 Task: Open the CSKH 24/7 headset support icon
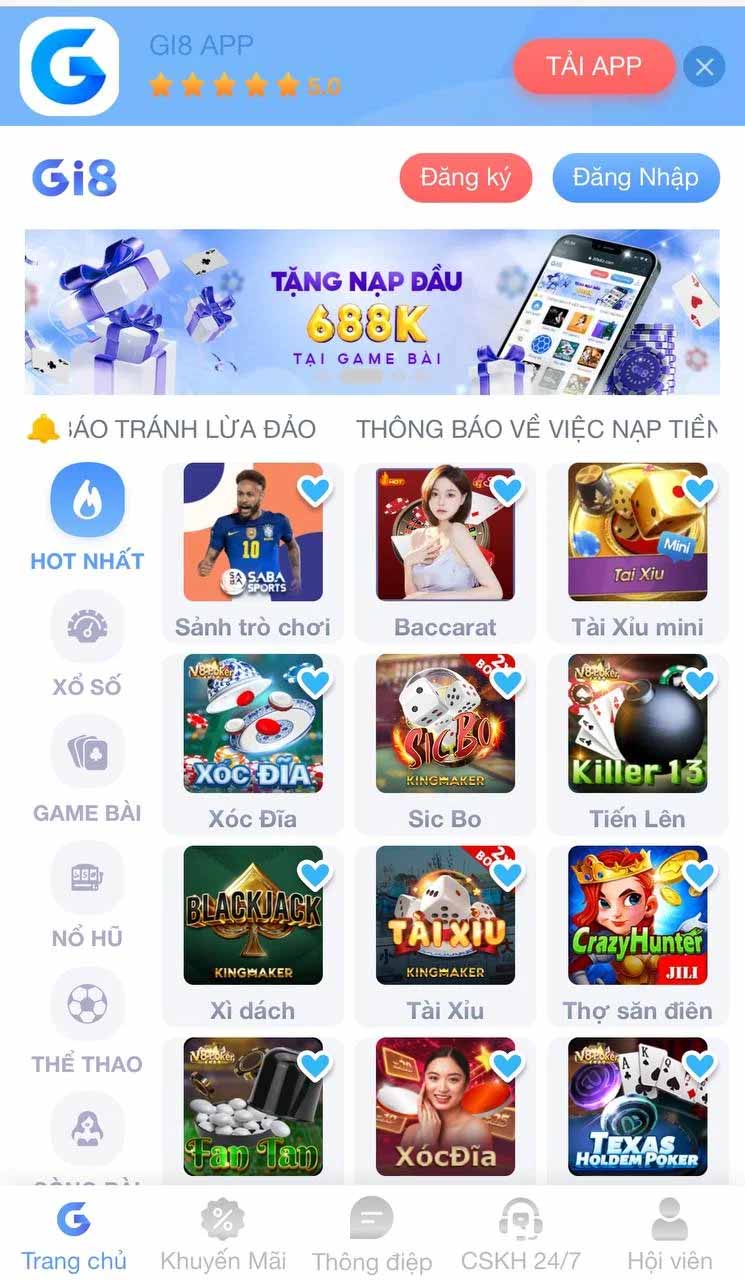[518, 1221]
